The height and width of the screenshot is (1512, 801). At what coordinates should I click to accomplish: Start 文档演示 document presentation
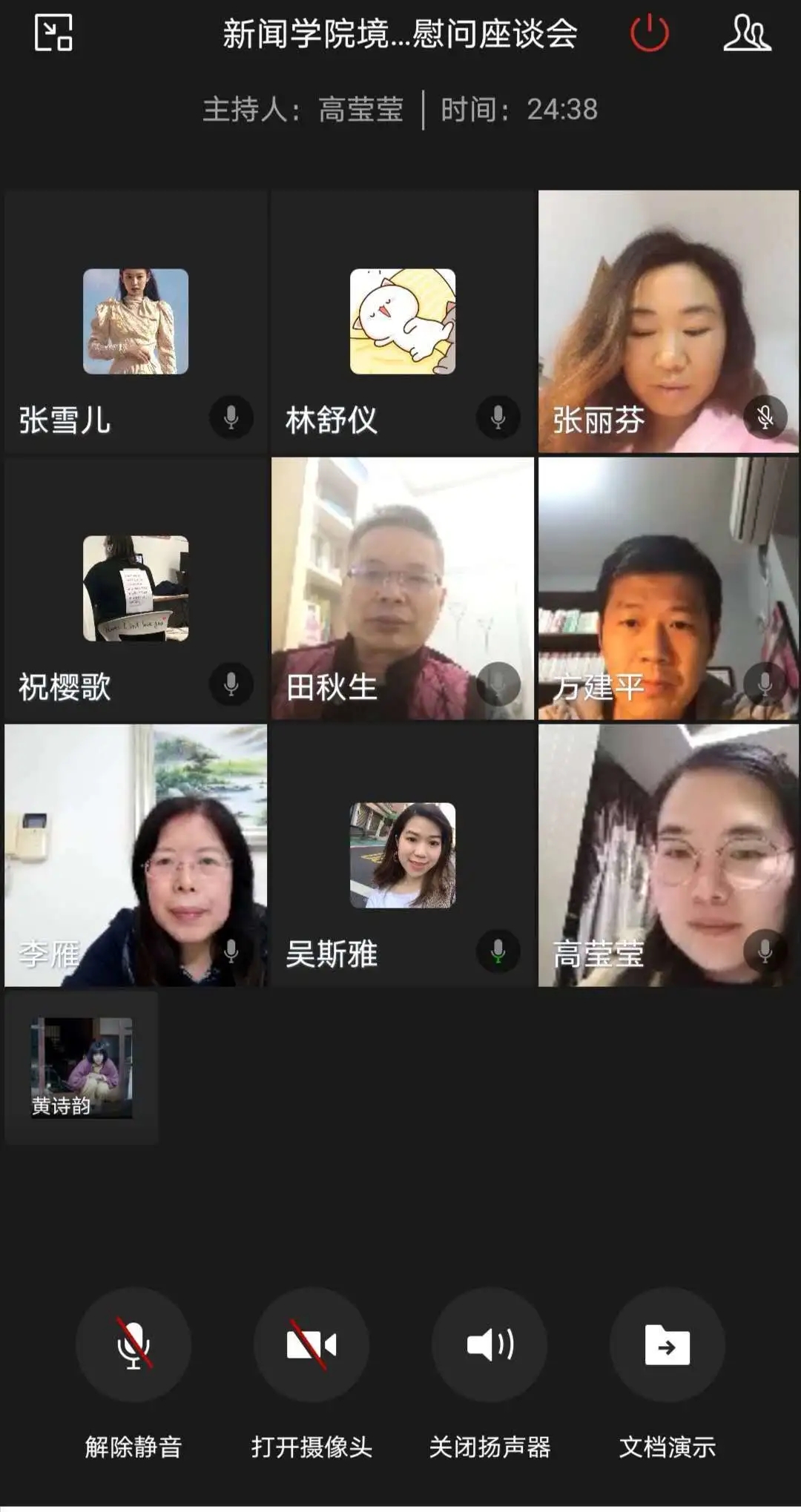667,1345
